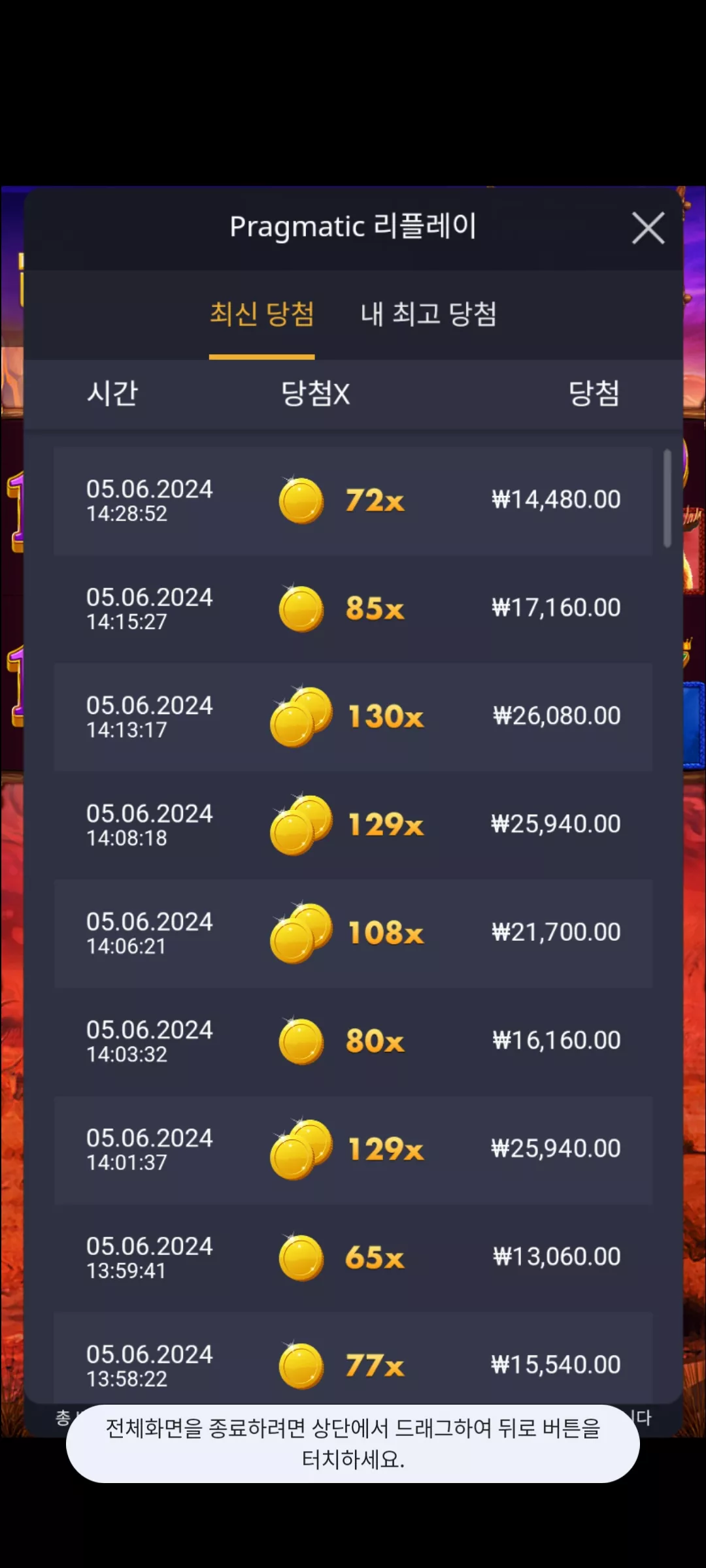Switch to the 내 최고 당첨 tab

tap(429, 314)
